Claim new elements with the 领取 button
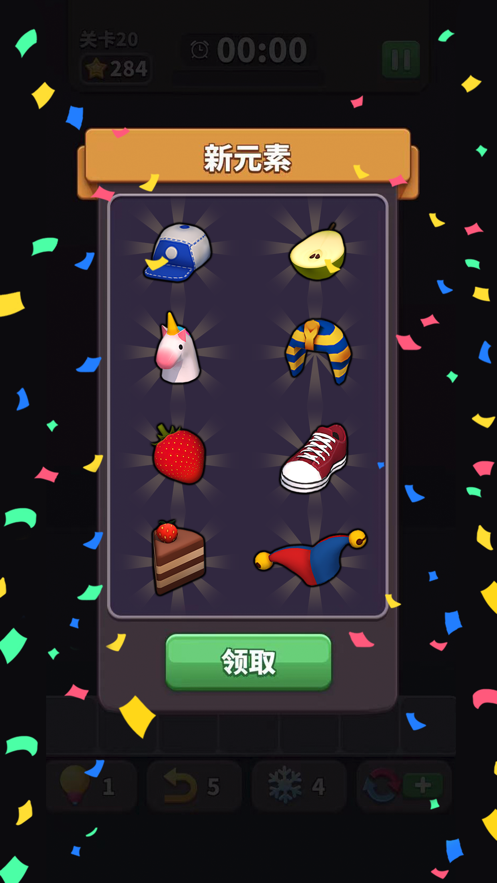 (x=248, y=662)
